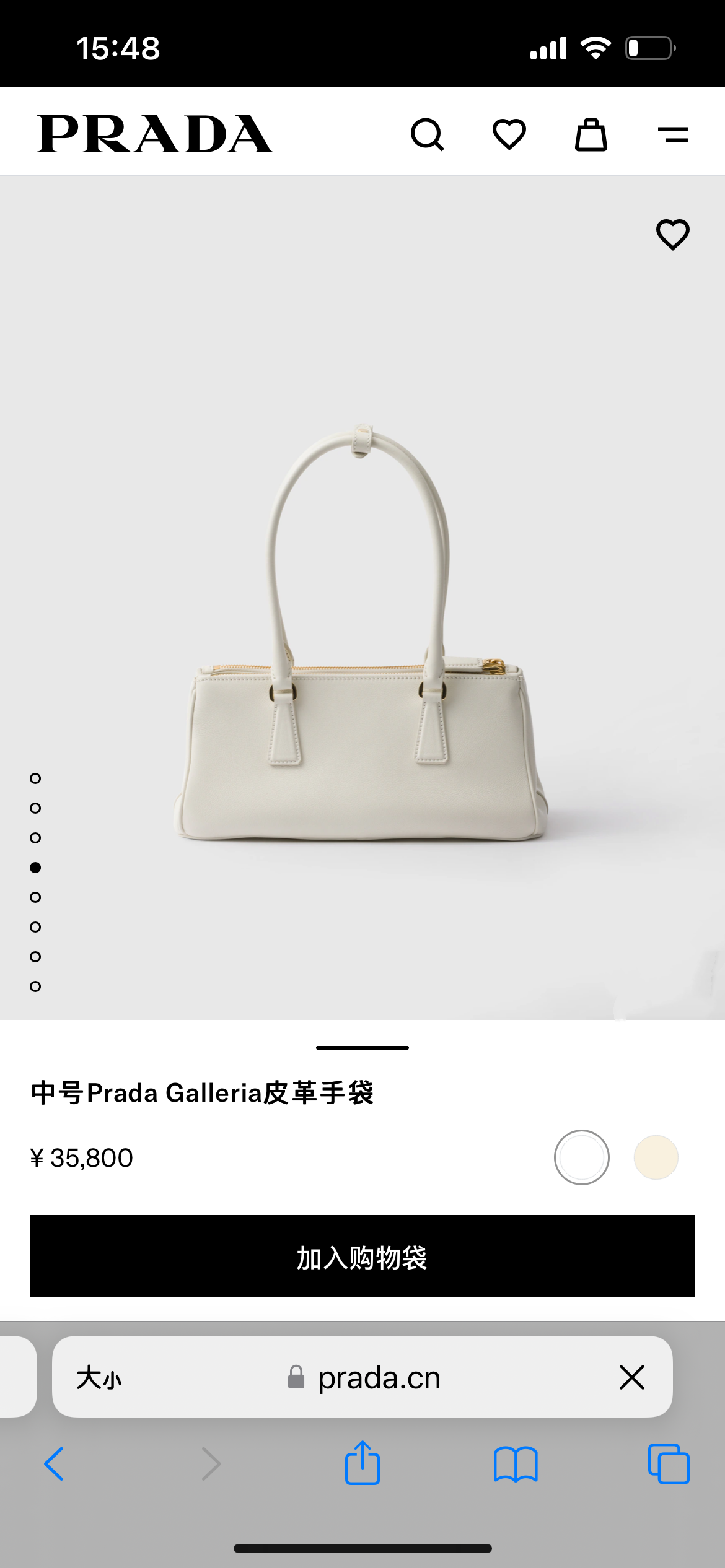Viewport: 725px width, 1568px height.
Task: Open the search icon in Prada header
Action: click(427, 134)
